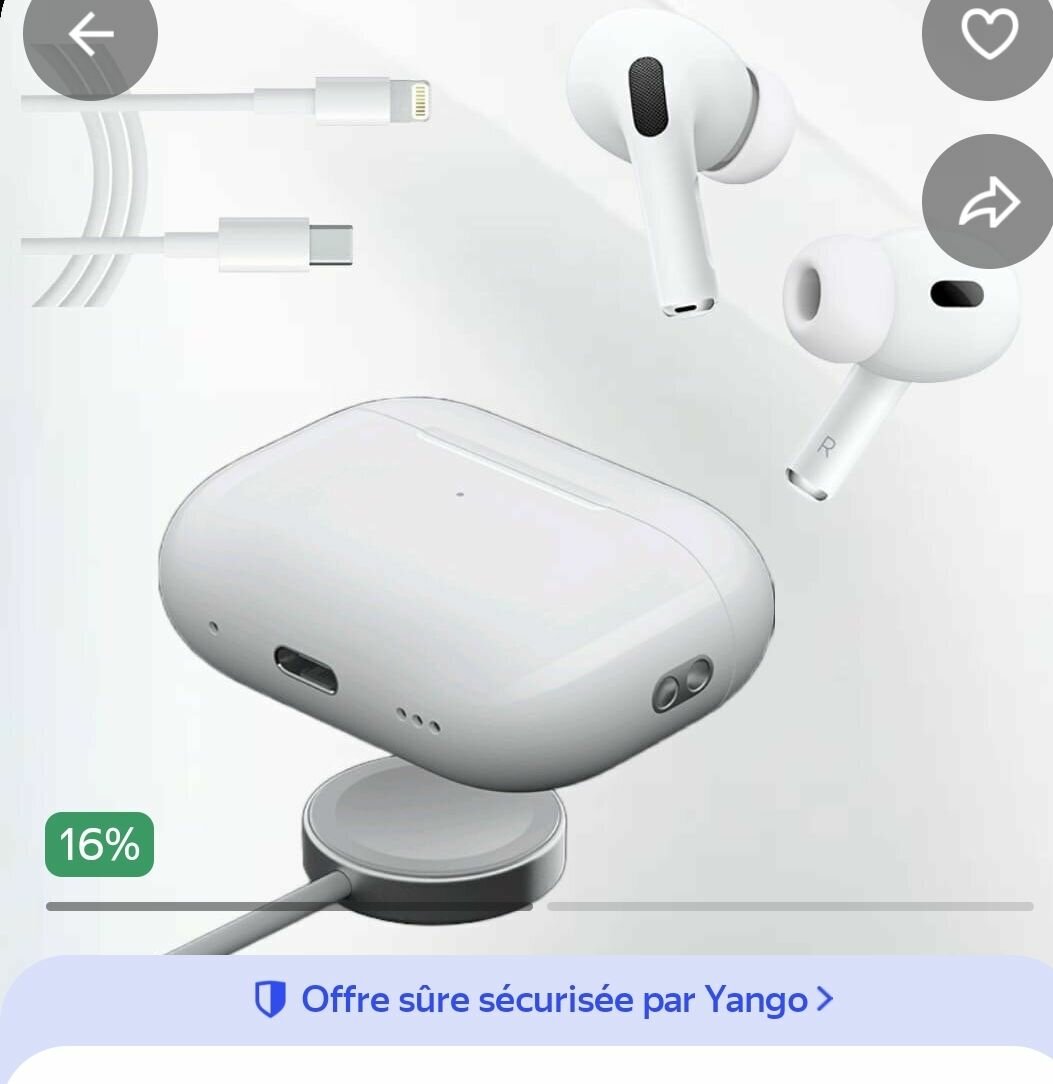Share this product listing
Viewport: 1053px width, 1084px height.
tap(988, 202)
